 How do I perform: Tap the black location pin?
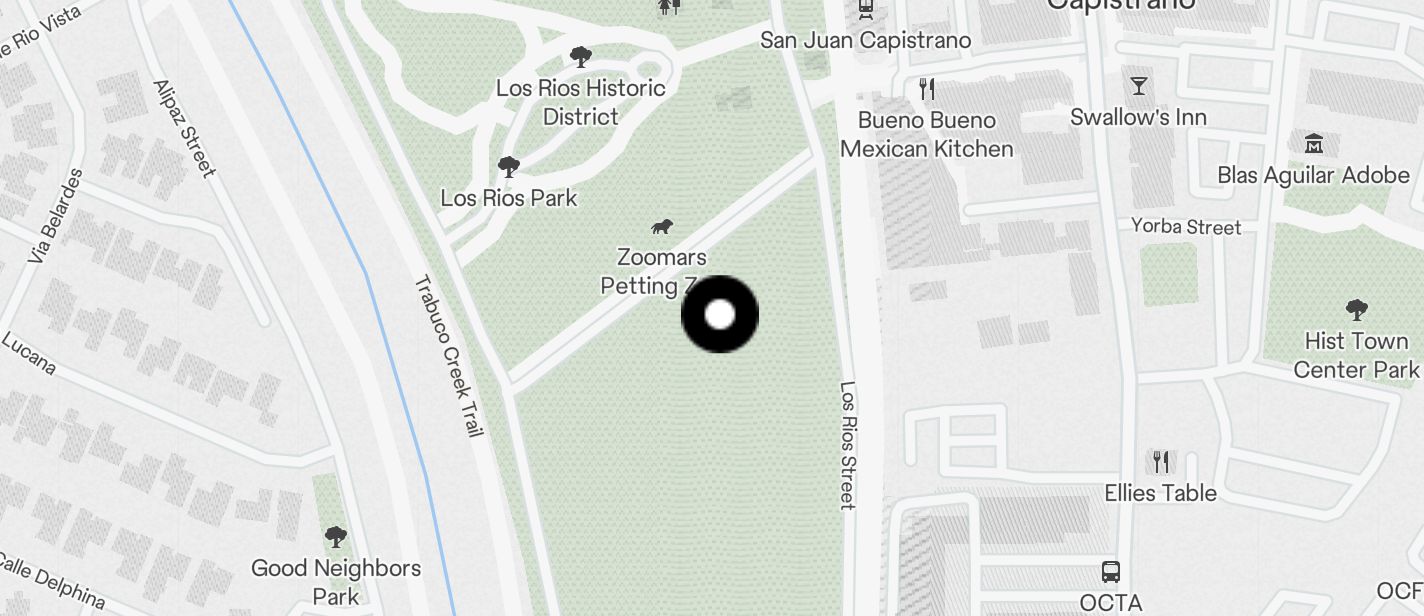coord(720,314)
